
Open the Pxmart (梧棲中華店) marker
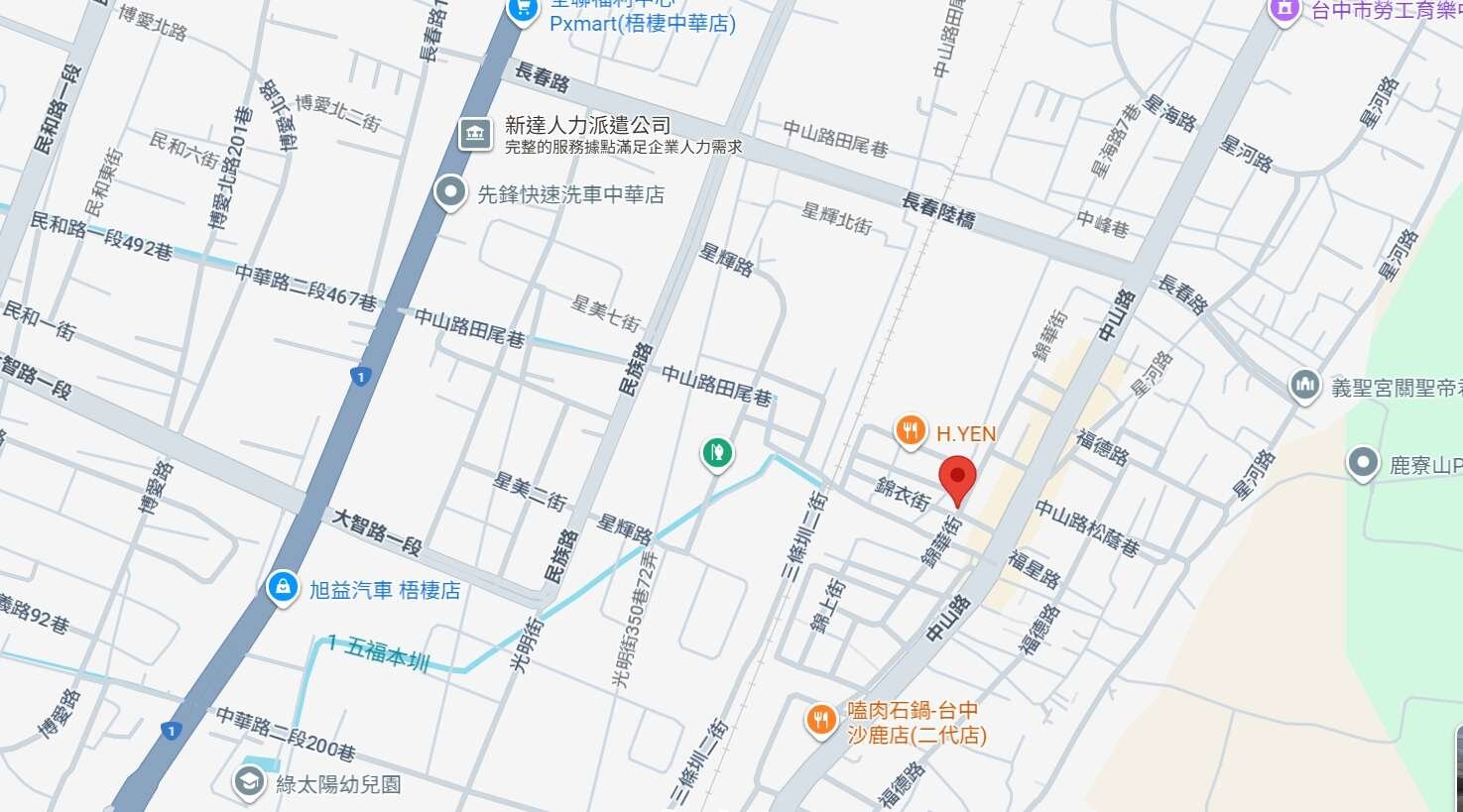click(522, 9)
